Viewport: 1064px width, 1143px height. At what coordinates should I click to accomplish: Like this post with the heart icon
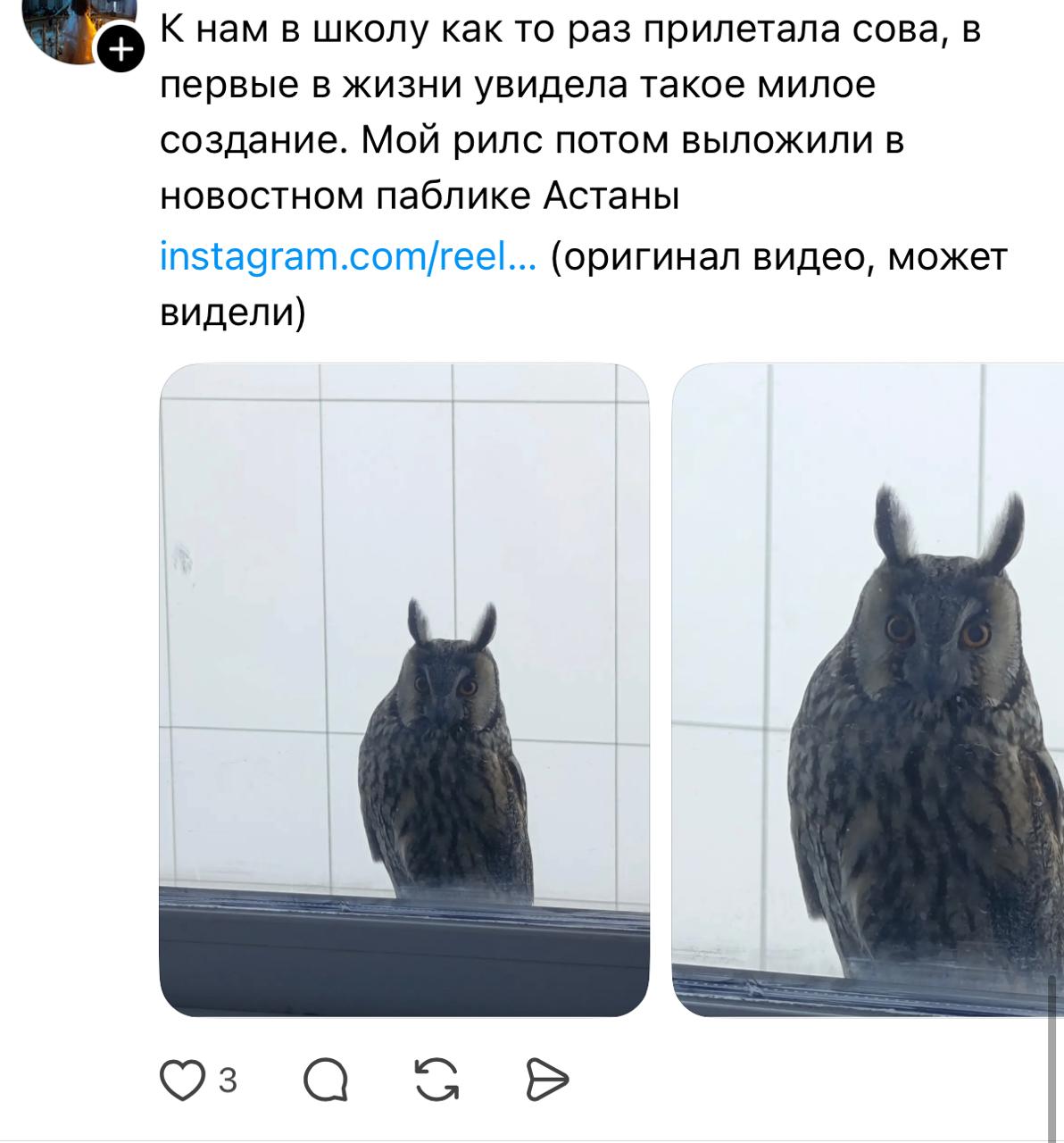182,1080
